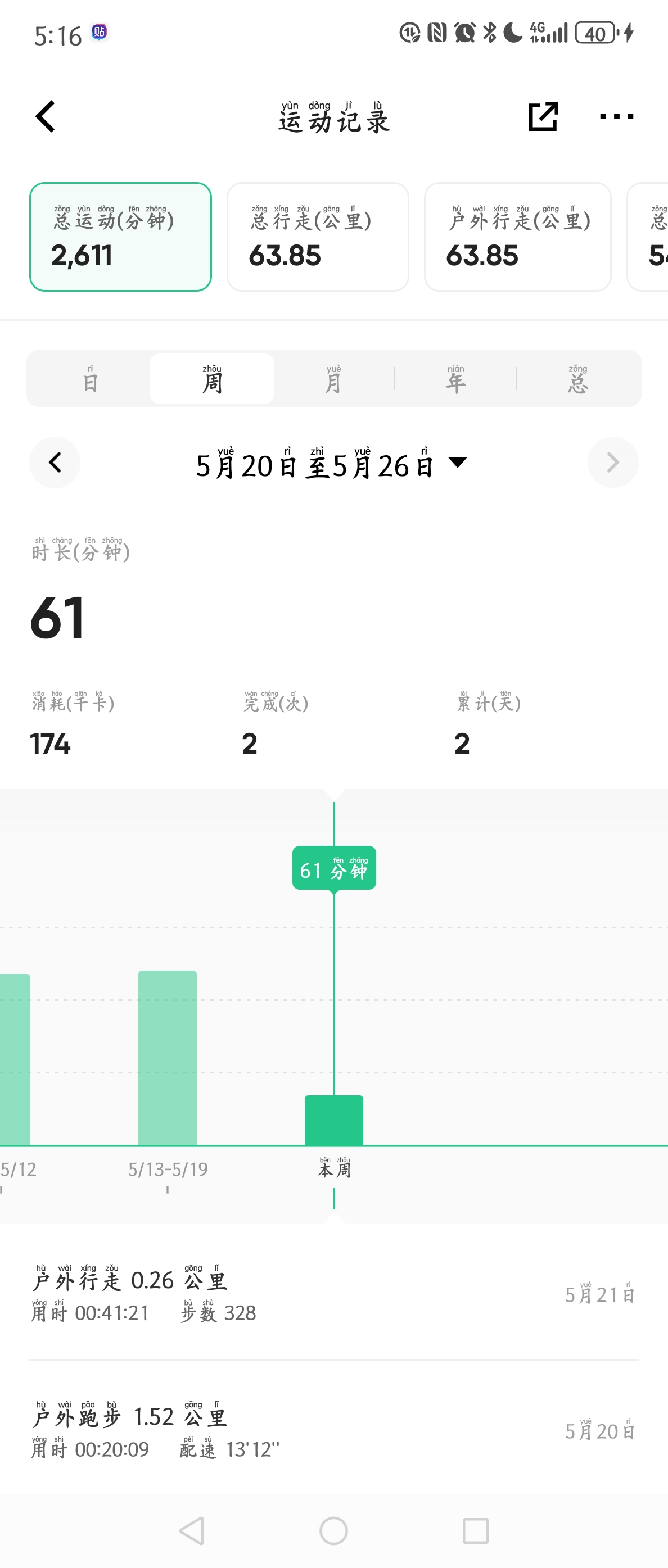Open the 户外行走 0.26 公里 record
Viewport: 668px width, 1568px height.
pyautogui.click(x=333, y=1294)
